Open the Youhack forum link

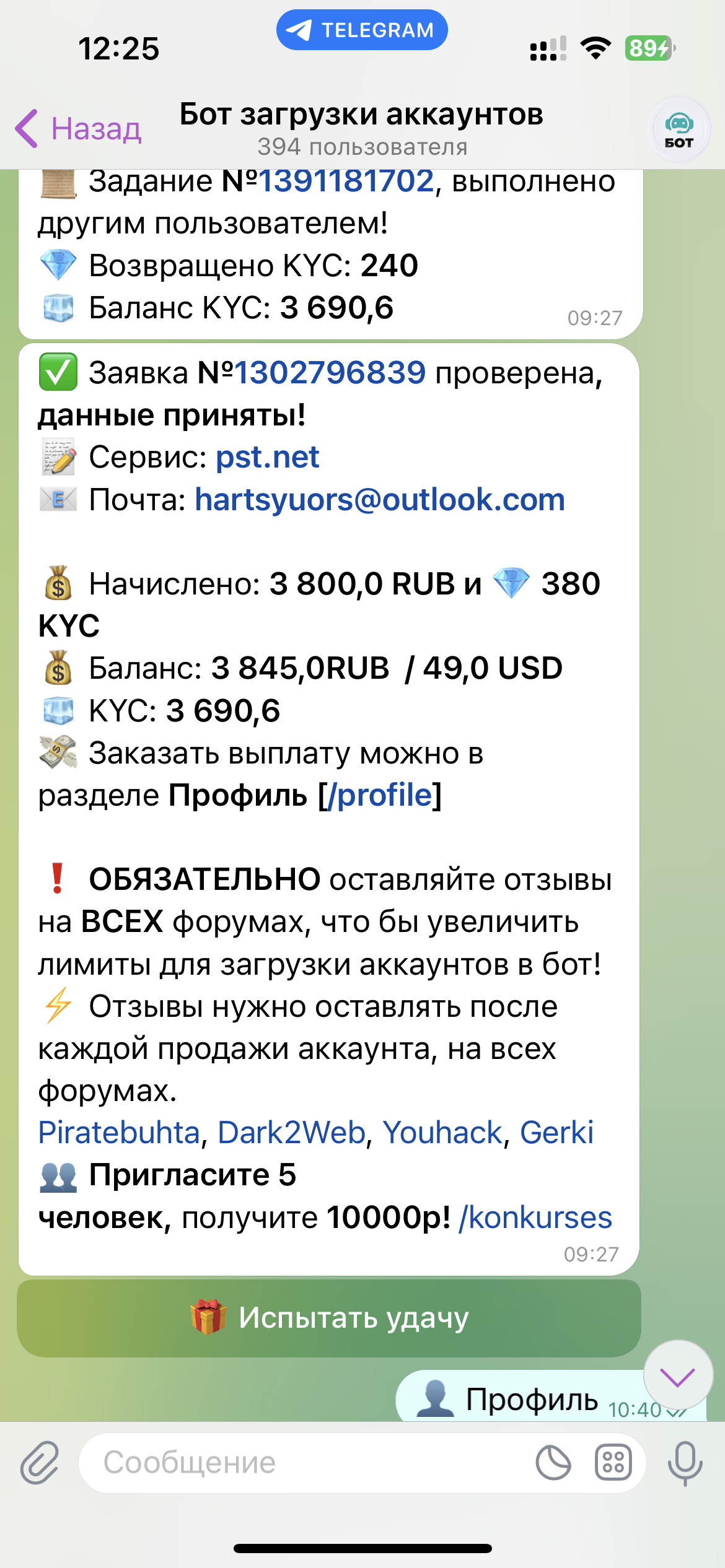[442, 1133]
